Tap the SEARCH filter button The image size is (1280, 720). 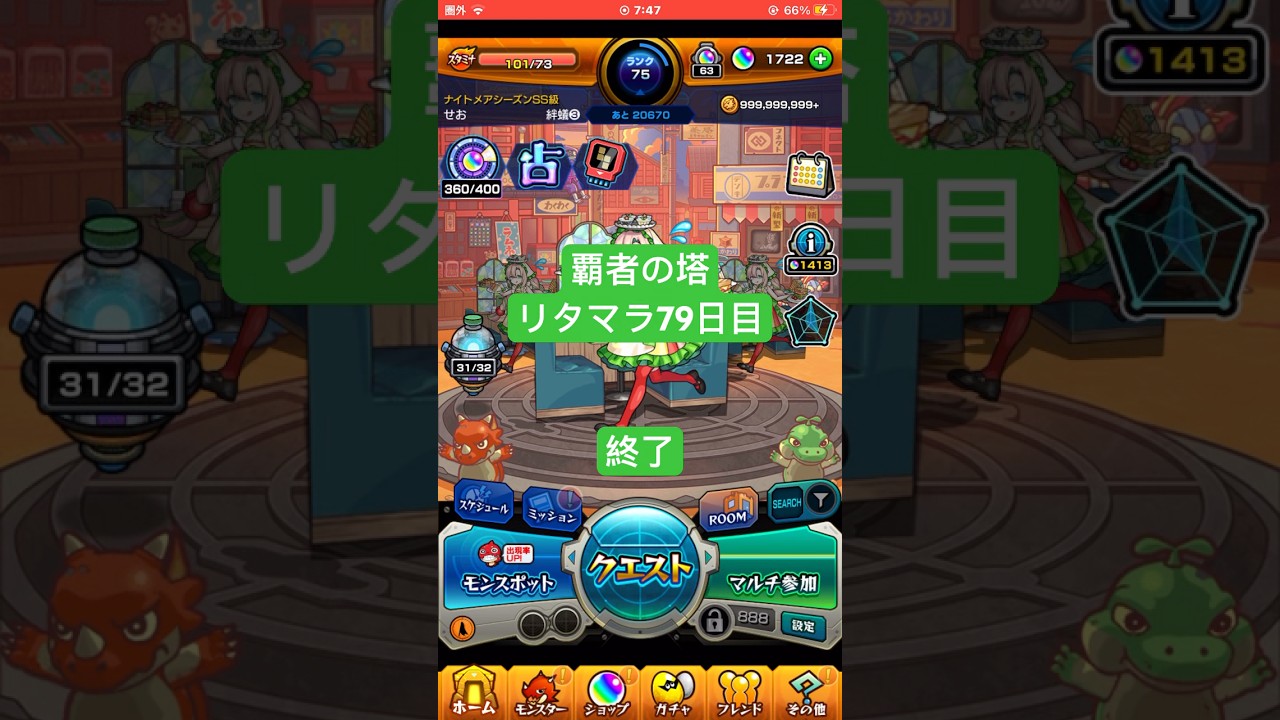(x=804, y=501)
